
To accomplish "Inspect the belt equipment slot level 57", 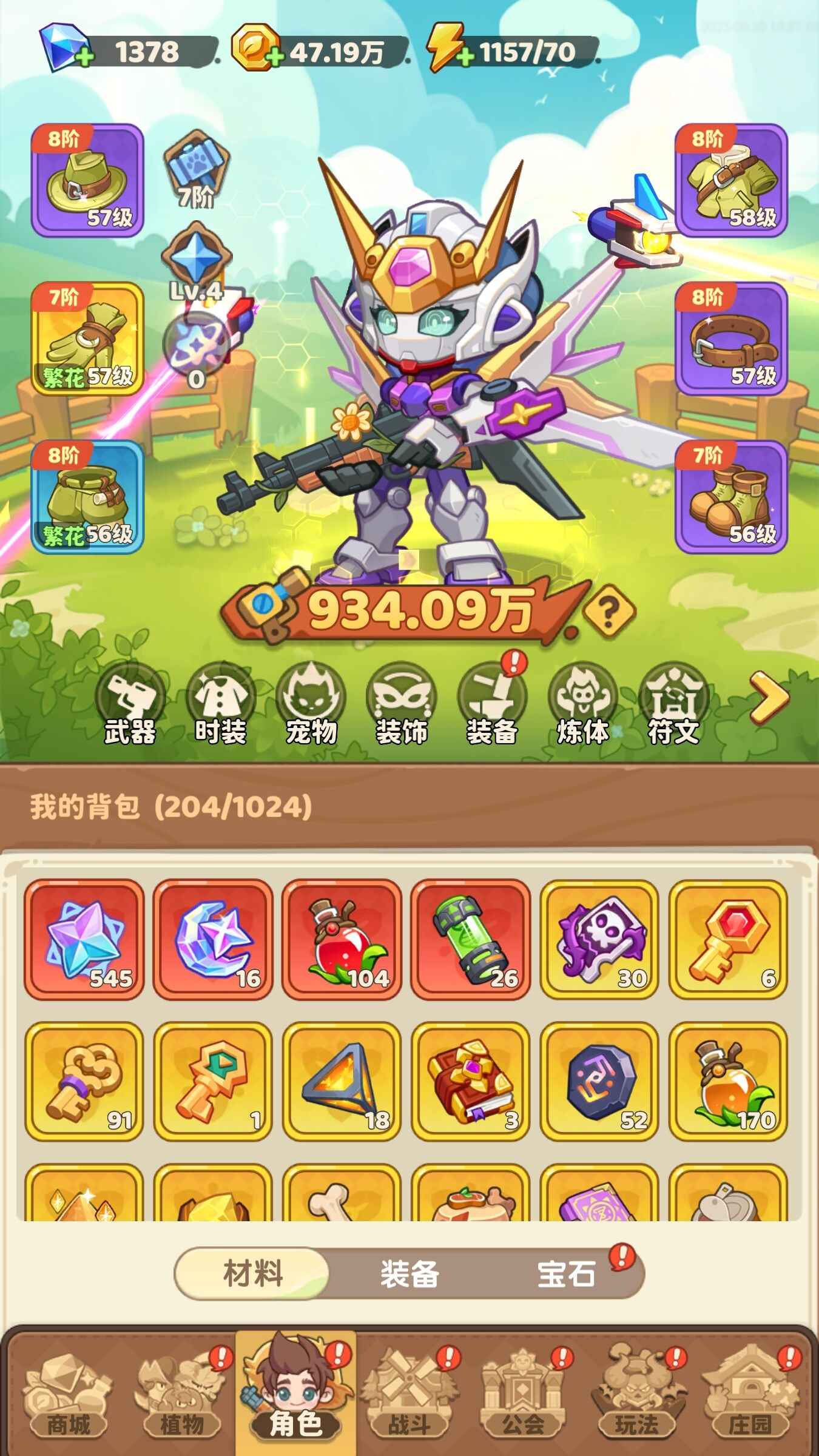I will coord(731,338).
